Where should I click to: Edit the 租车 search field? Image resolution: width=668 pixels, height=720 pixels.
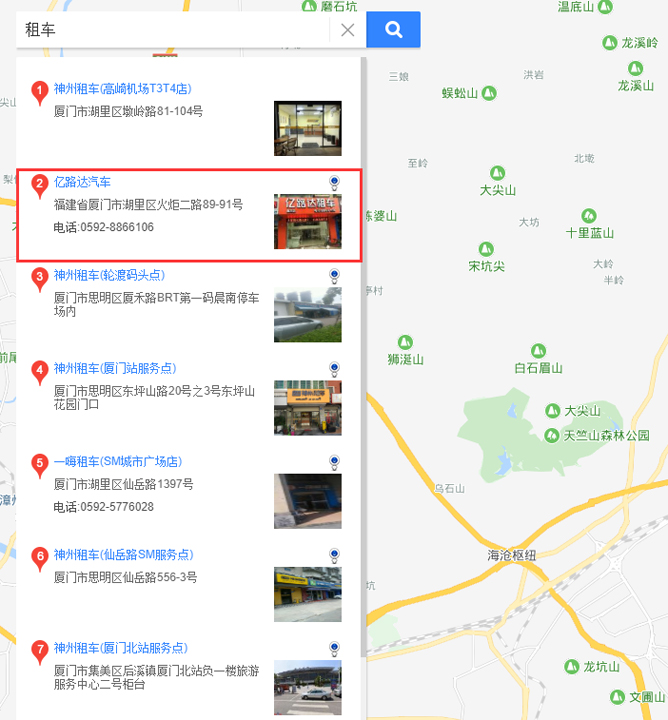(x=170, y=30)
